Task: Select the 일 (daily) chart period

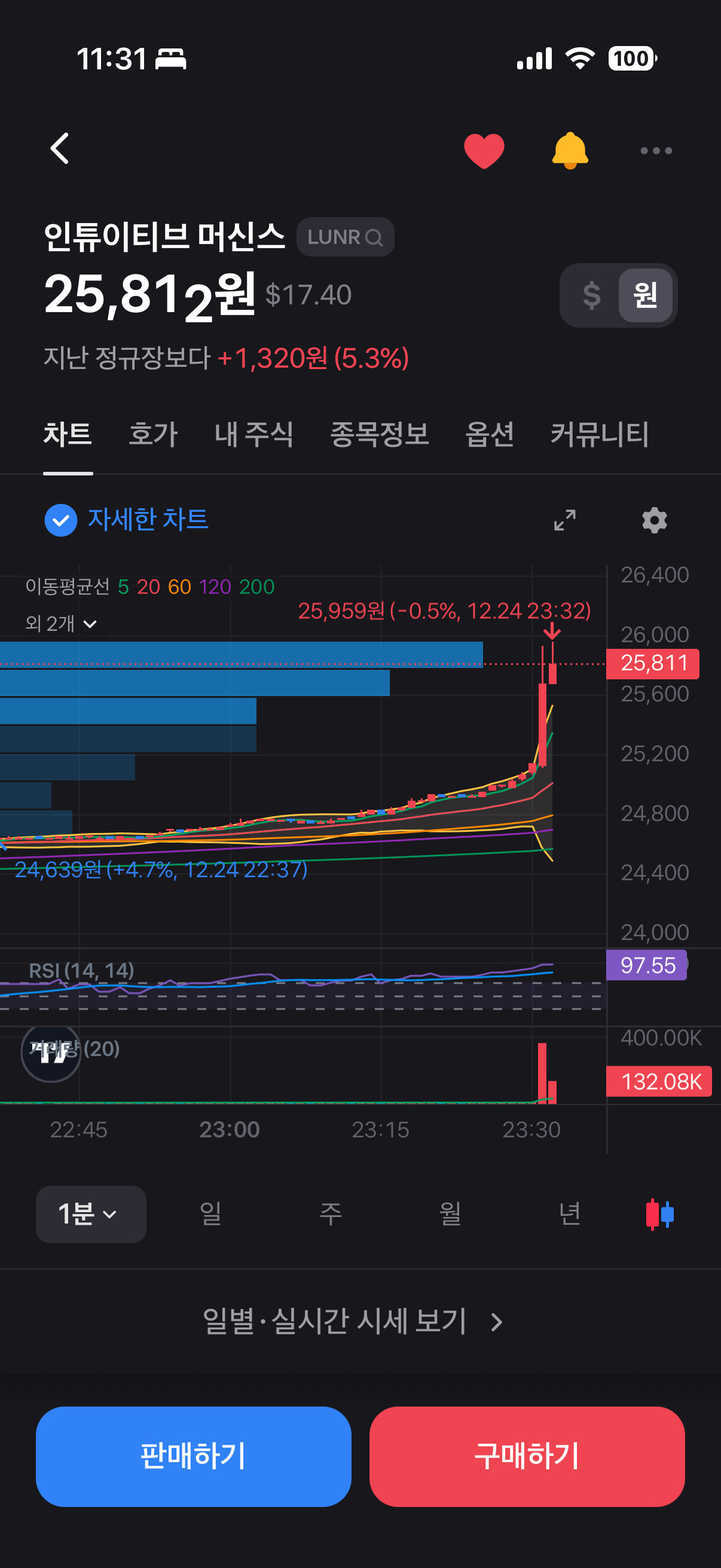Action: pos(210,1215)
